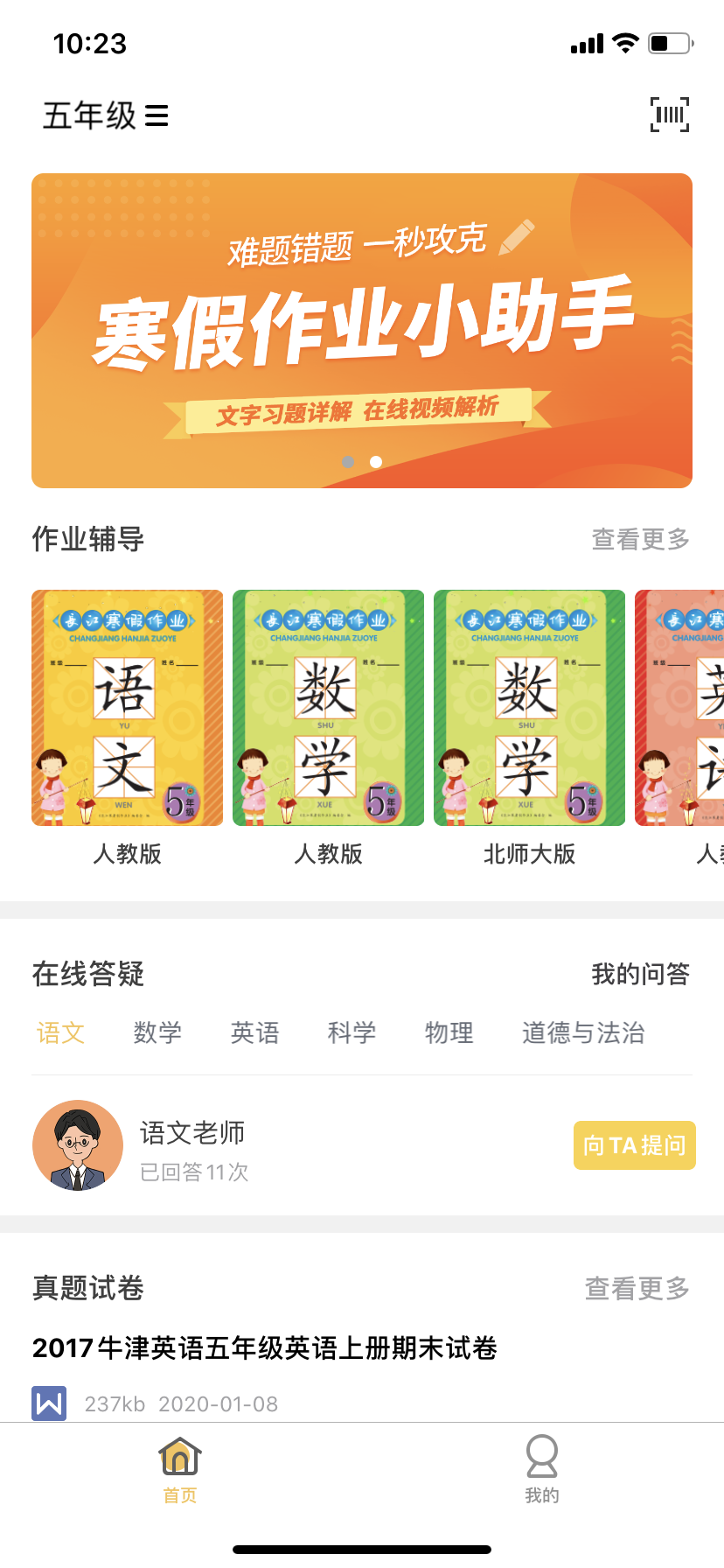Open the 2017牛津英语五年级 exam paper
This screenshot has height=1568, width=724.
tap(265, 1348)
